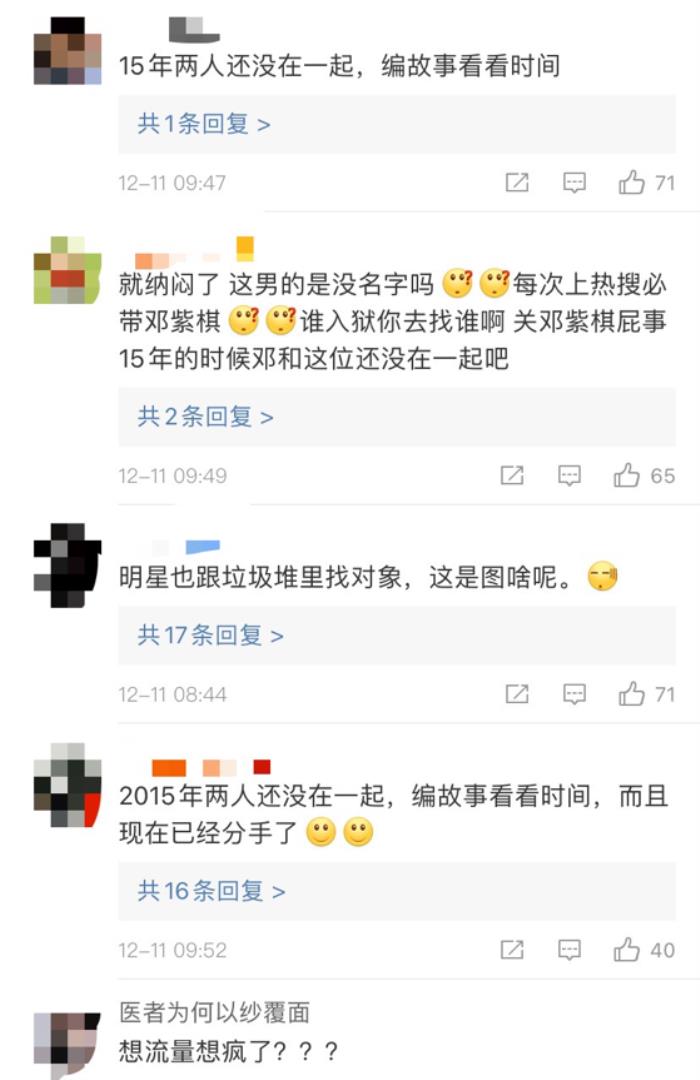The width and height of the screenshot is (700, 1080).
Task: Repost the comment posted at 12-11 09:52
Action: point(512,950)
